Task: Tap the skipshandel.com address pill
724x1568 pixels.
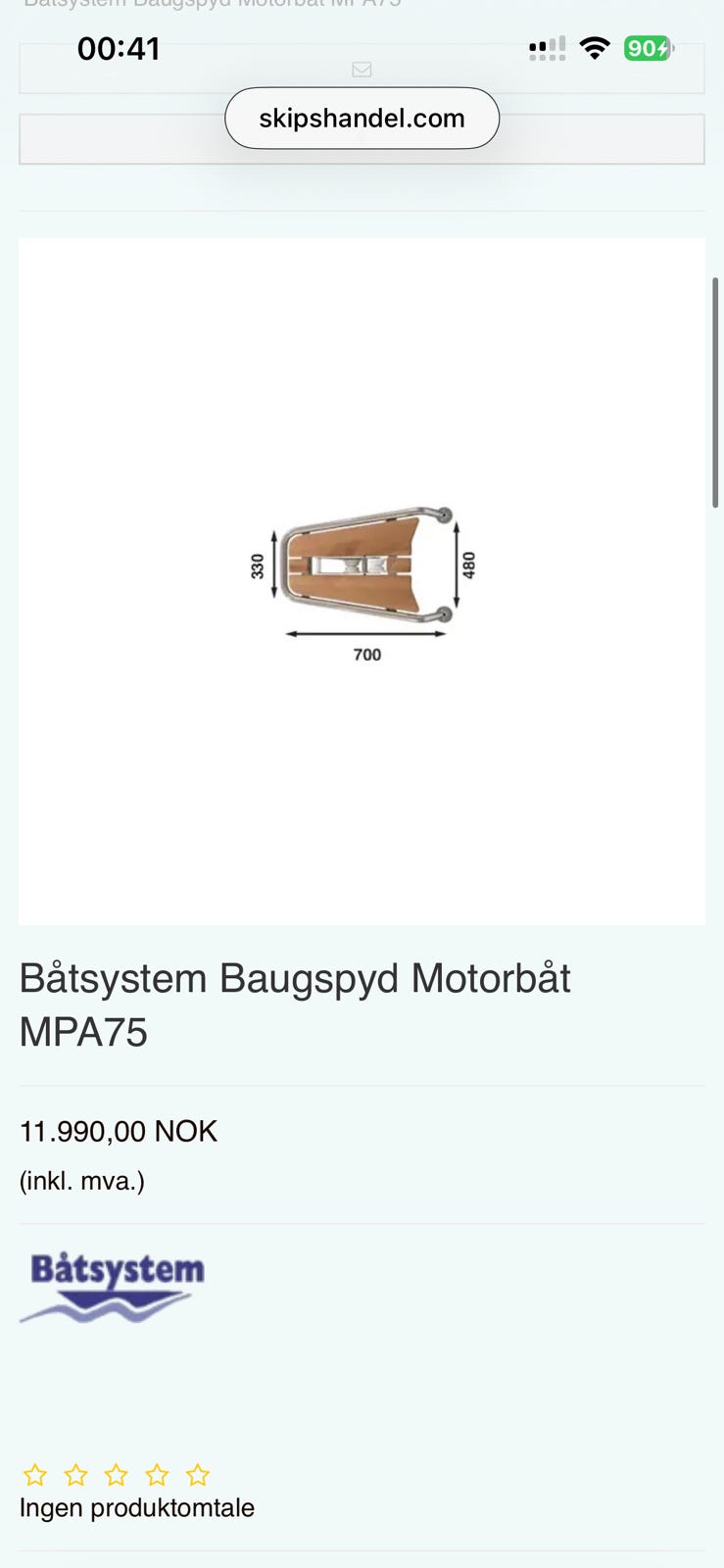Action: [x=362, y=118]
